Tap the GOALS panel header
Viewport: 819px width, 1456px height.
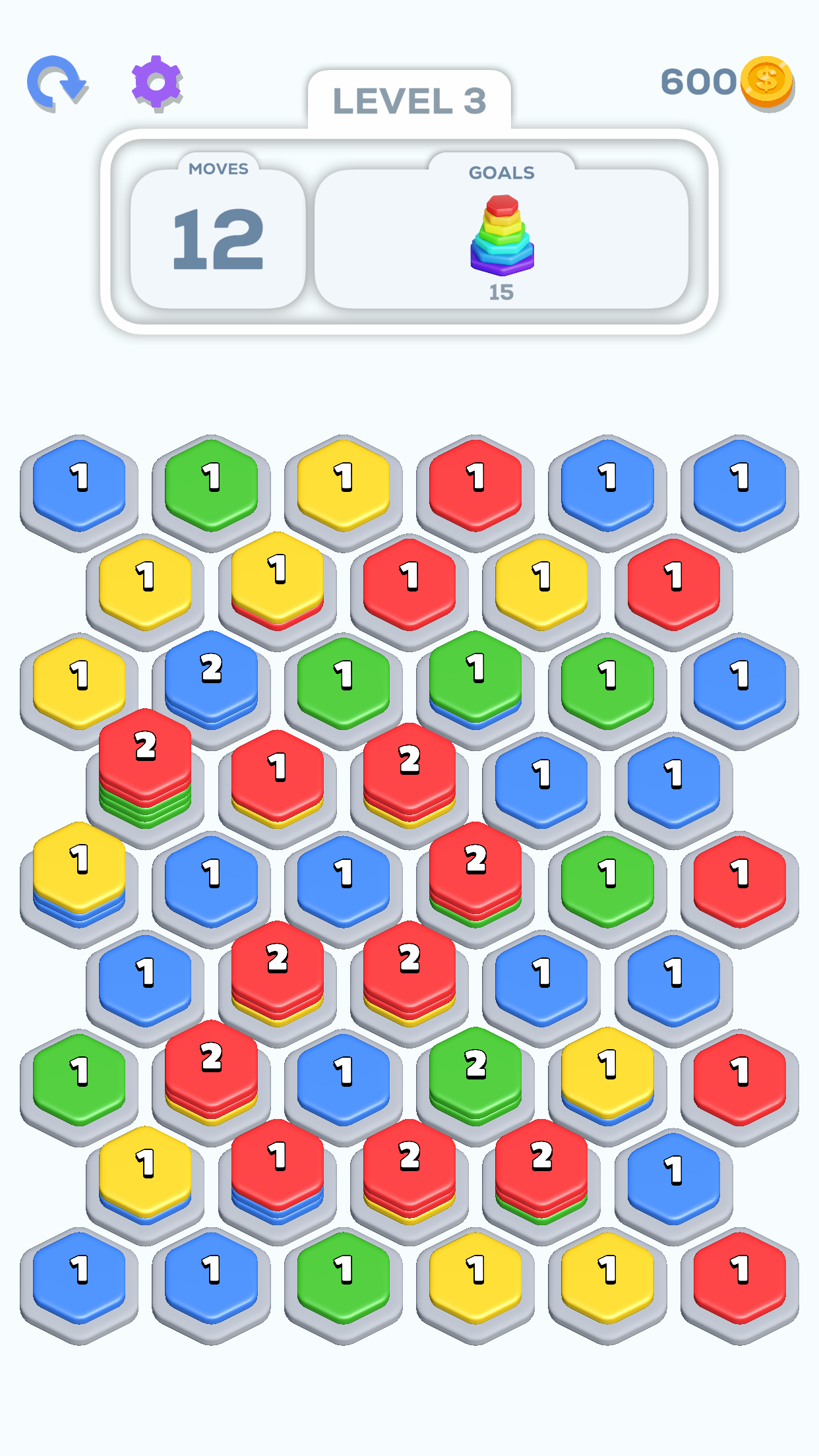[501, 173]
